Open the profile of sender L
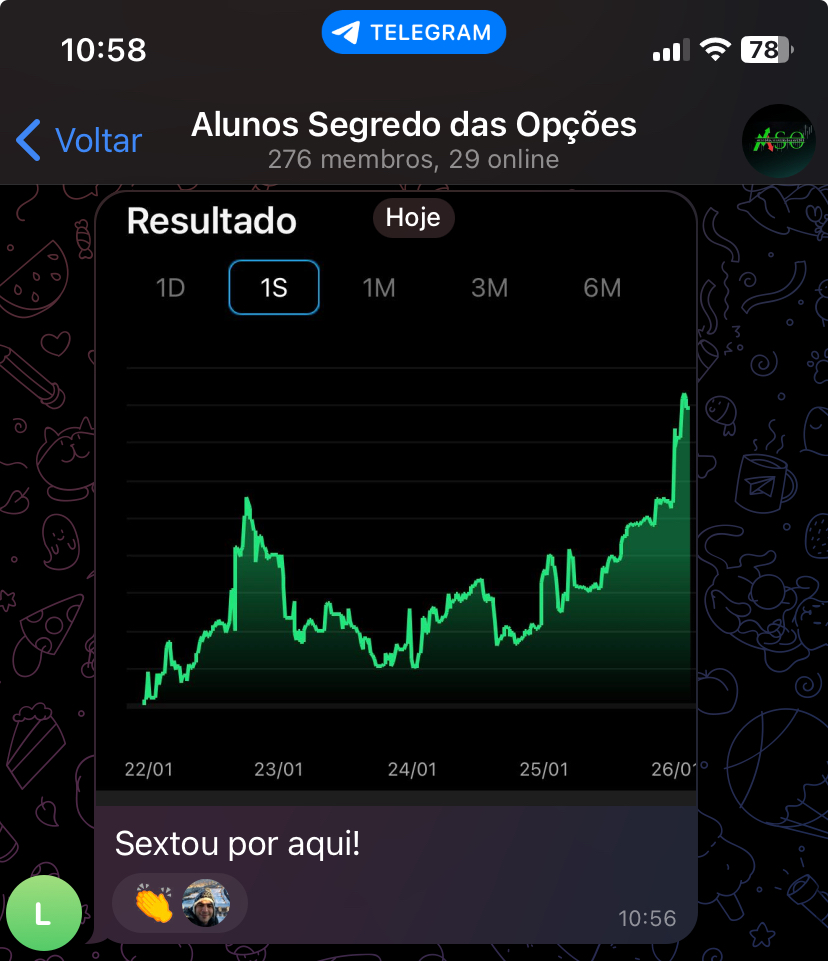 pyautogui.click(x=42, y=912)
